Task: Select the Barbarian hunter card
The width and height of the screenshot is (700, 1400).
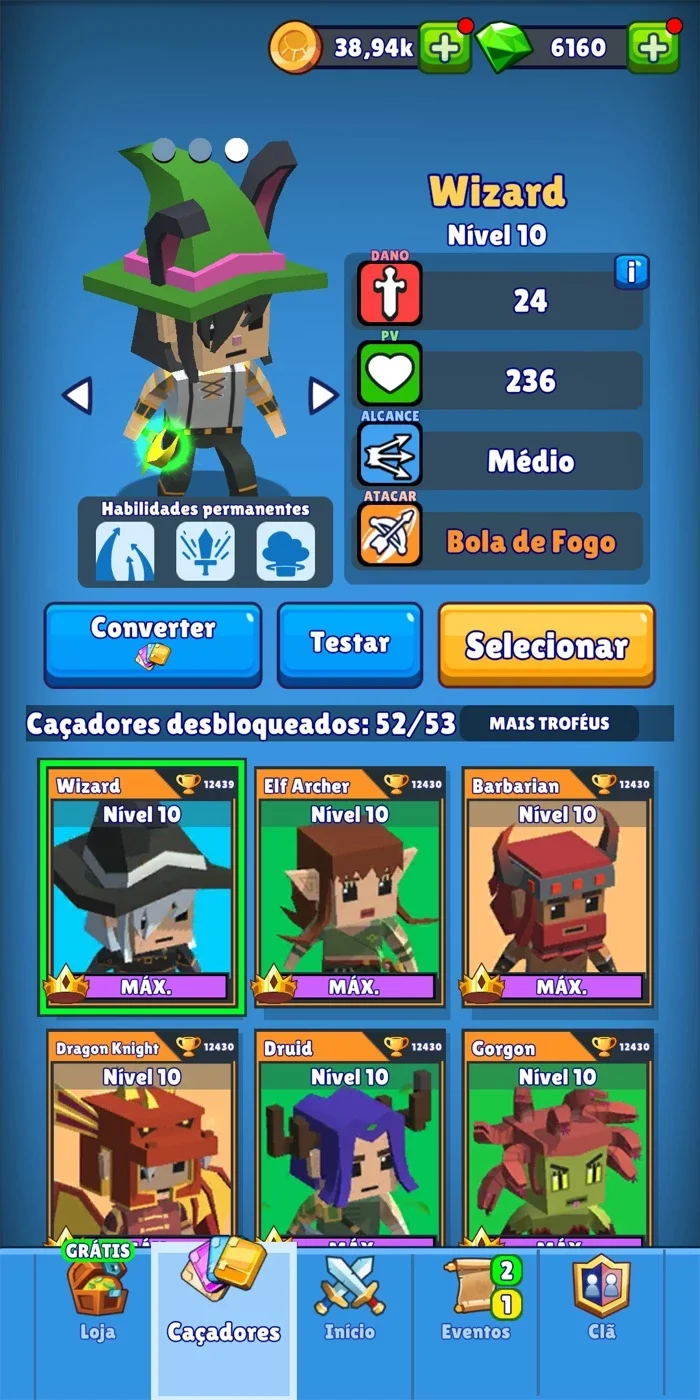Action: click(x=557, y=887)
